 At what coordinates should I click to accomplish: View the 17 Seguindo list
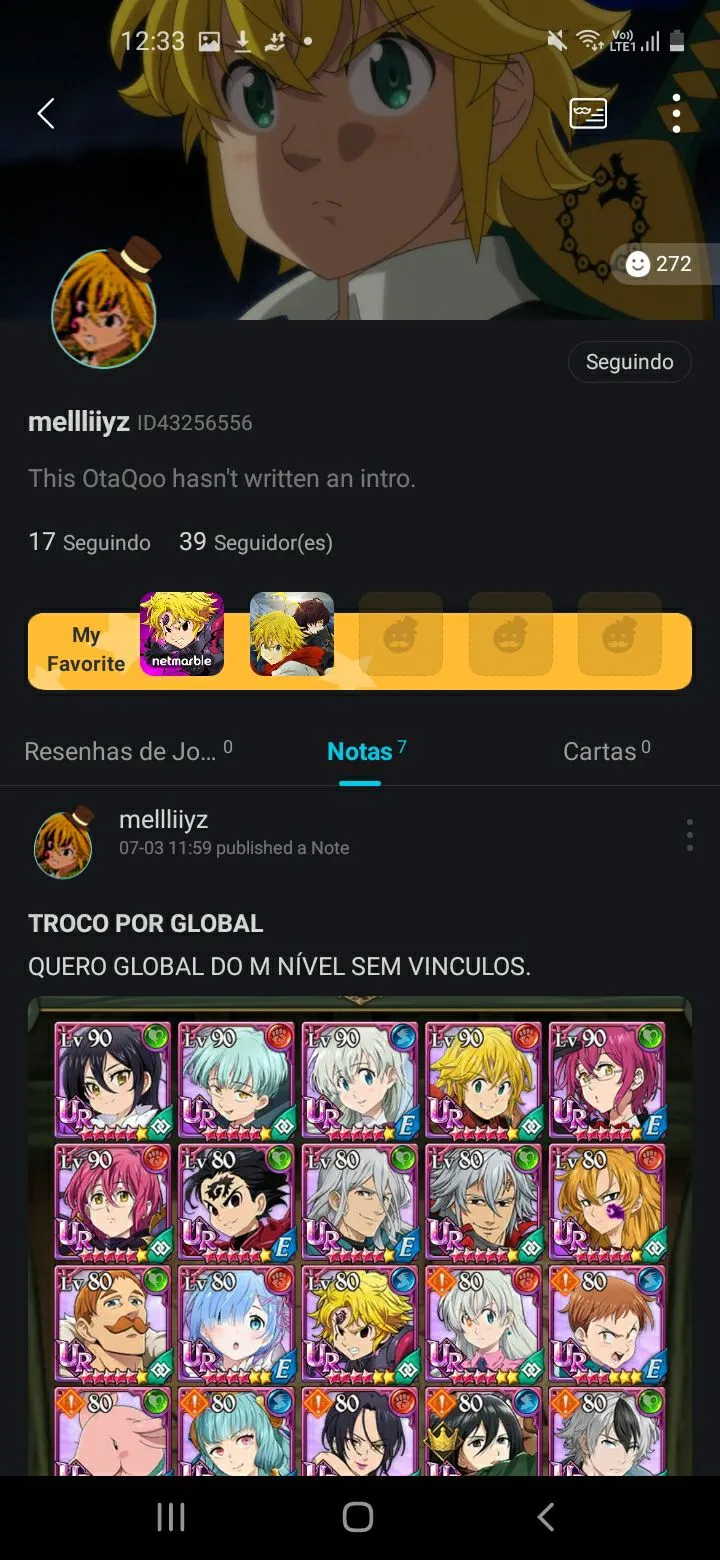[x=89, y=542]
